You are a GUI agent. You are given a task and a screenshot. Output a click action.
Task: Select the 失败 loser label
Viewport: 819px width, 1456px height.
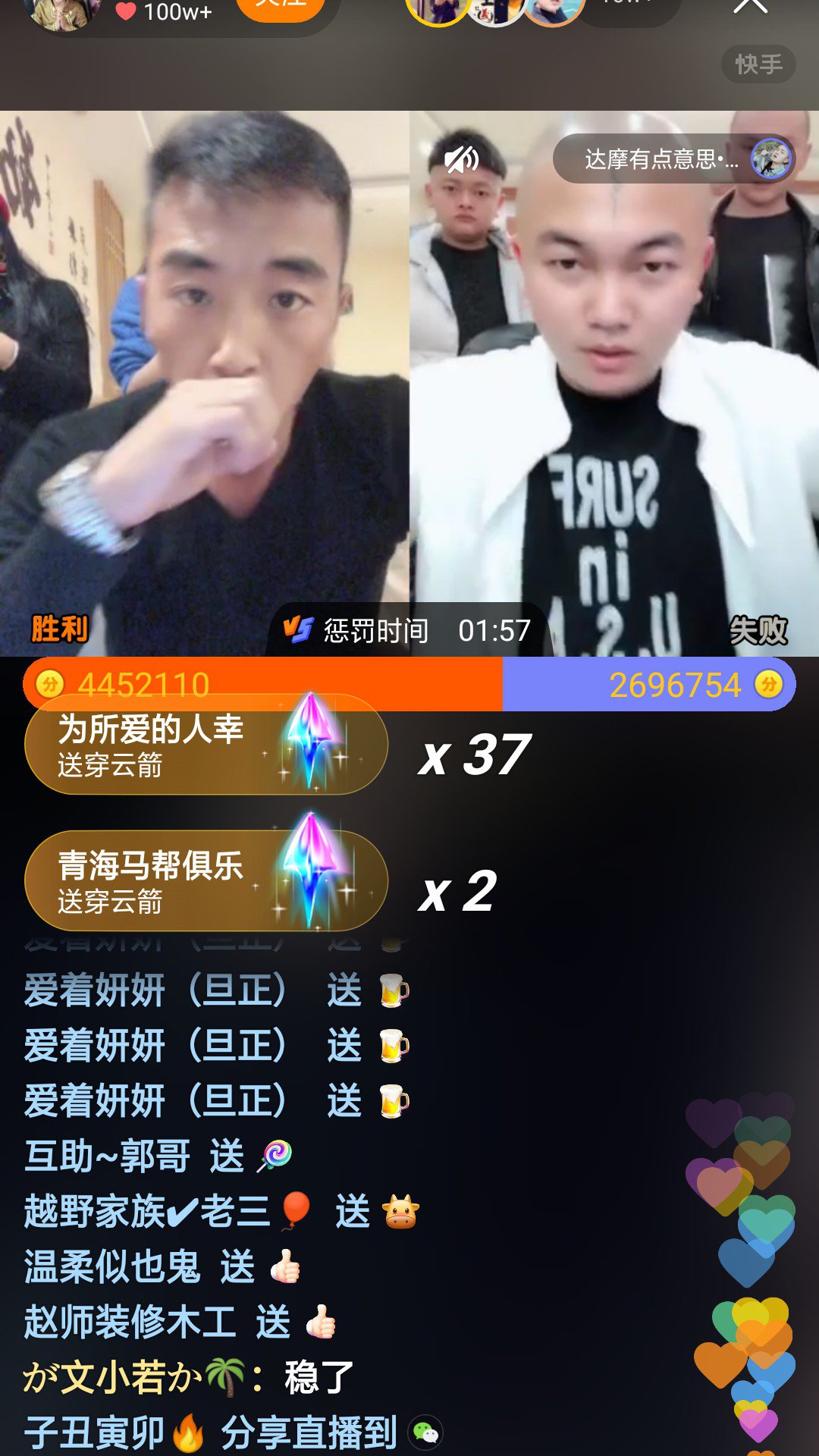pyautogui.click(x=758, y=629)
